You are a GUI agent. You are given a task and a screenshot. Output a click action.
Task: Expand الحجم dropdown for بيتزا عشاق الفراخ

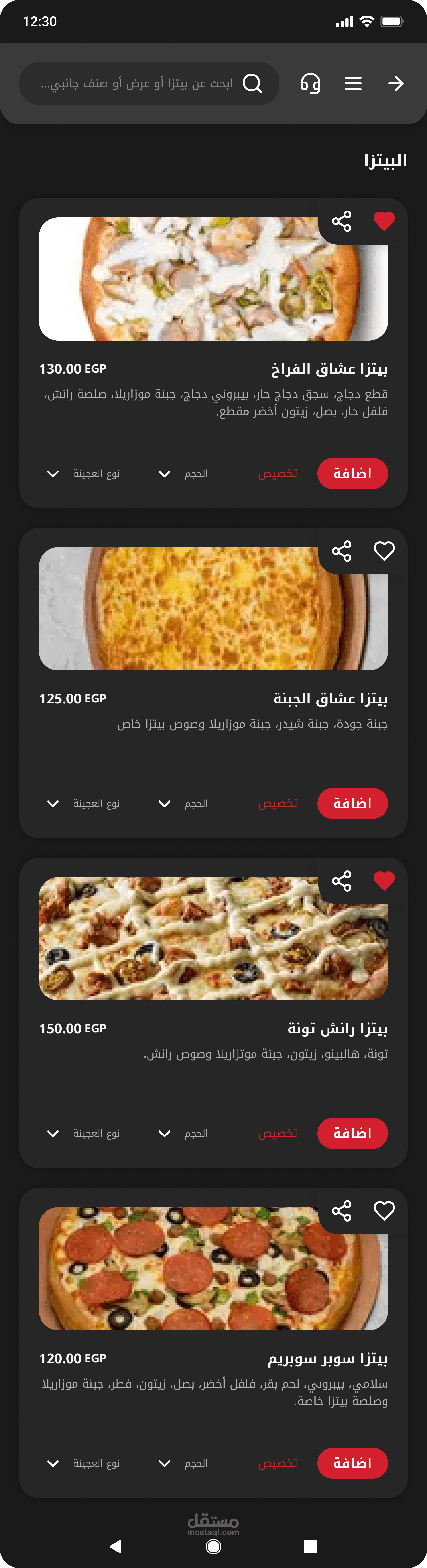(x=183, y=474)
